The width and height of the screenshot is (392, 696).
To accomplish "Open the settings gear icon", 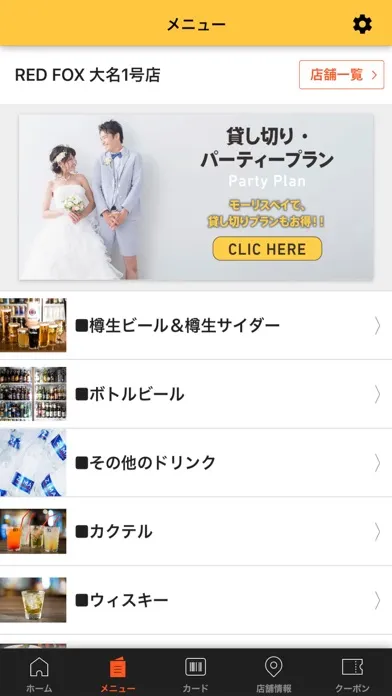I will tap(362, 24).
